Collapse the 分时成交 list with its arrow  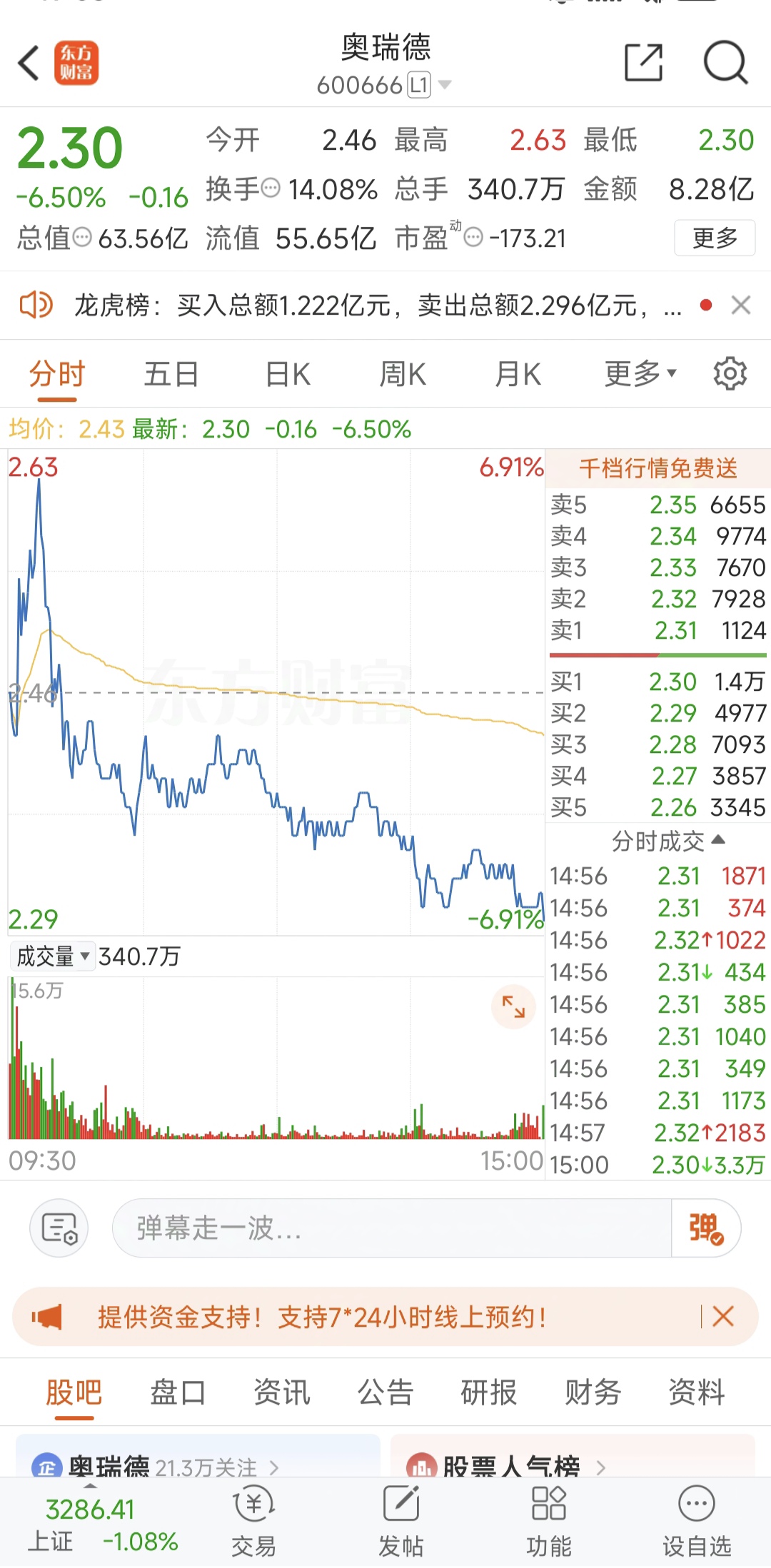[x=719, y=841]
